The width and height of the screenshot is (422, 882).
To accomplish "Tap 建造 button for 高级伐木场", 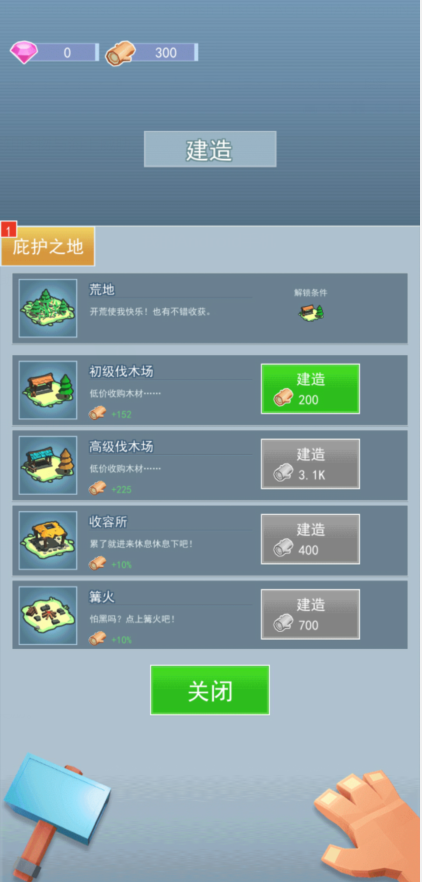I will pos(310,464).
